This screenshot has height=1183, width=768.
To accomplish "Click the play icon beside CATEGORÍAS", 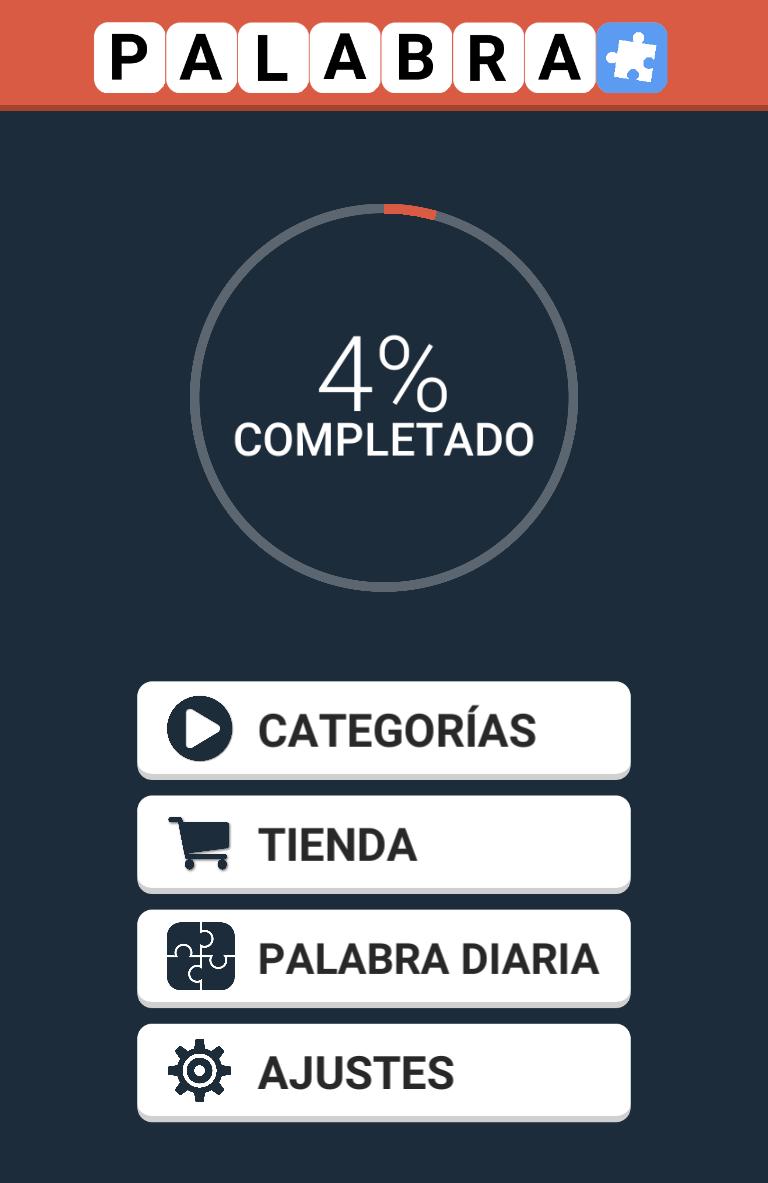I will click(199, 728).
